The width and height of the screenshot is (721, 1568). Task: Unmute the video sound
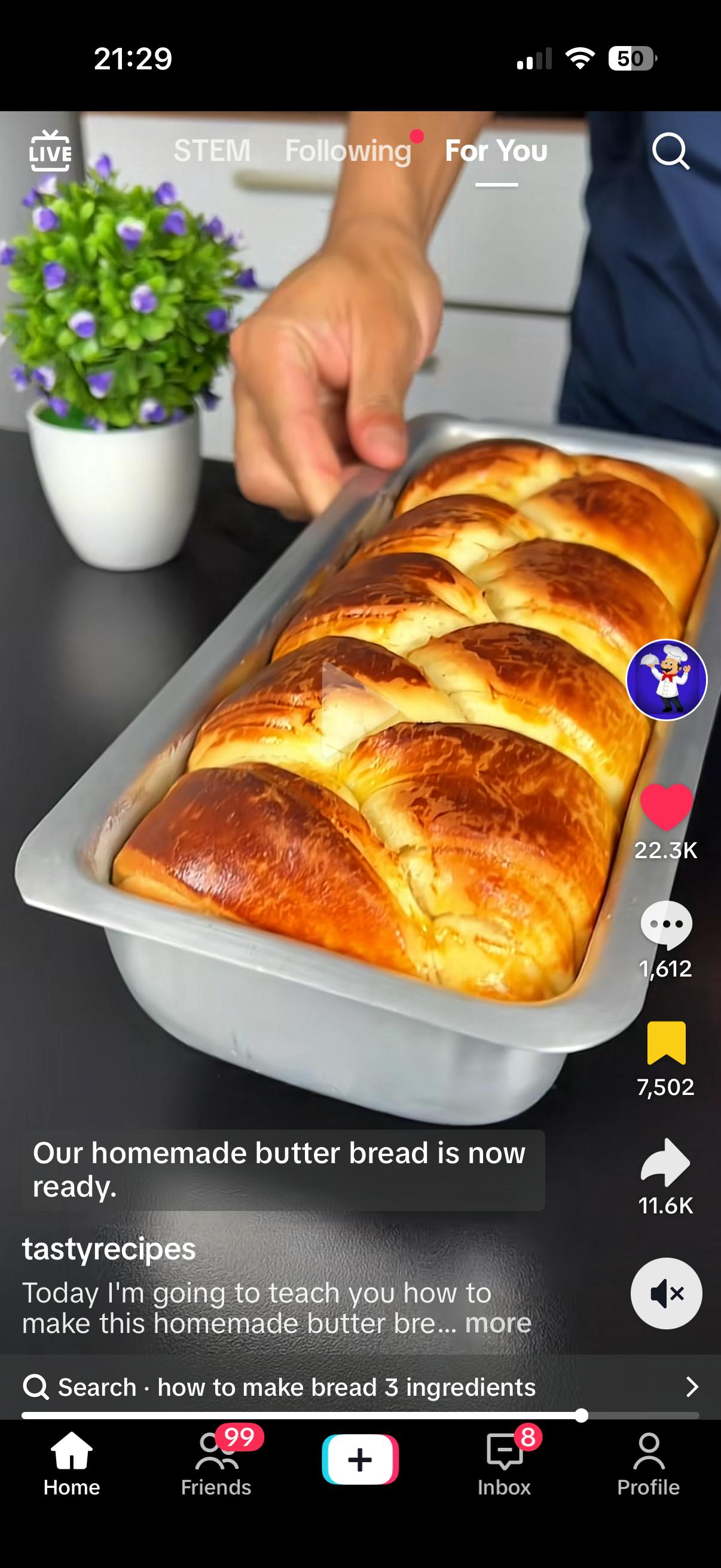[666, 1293]
